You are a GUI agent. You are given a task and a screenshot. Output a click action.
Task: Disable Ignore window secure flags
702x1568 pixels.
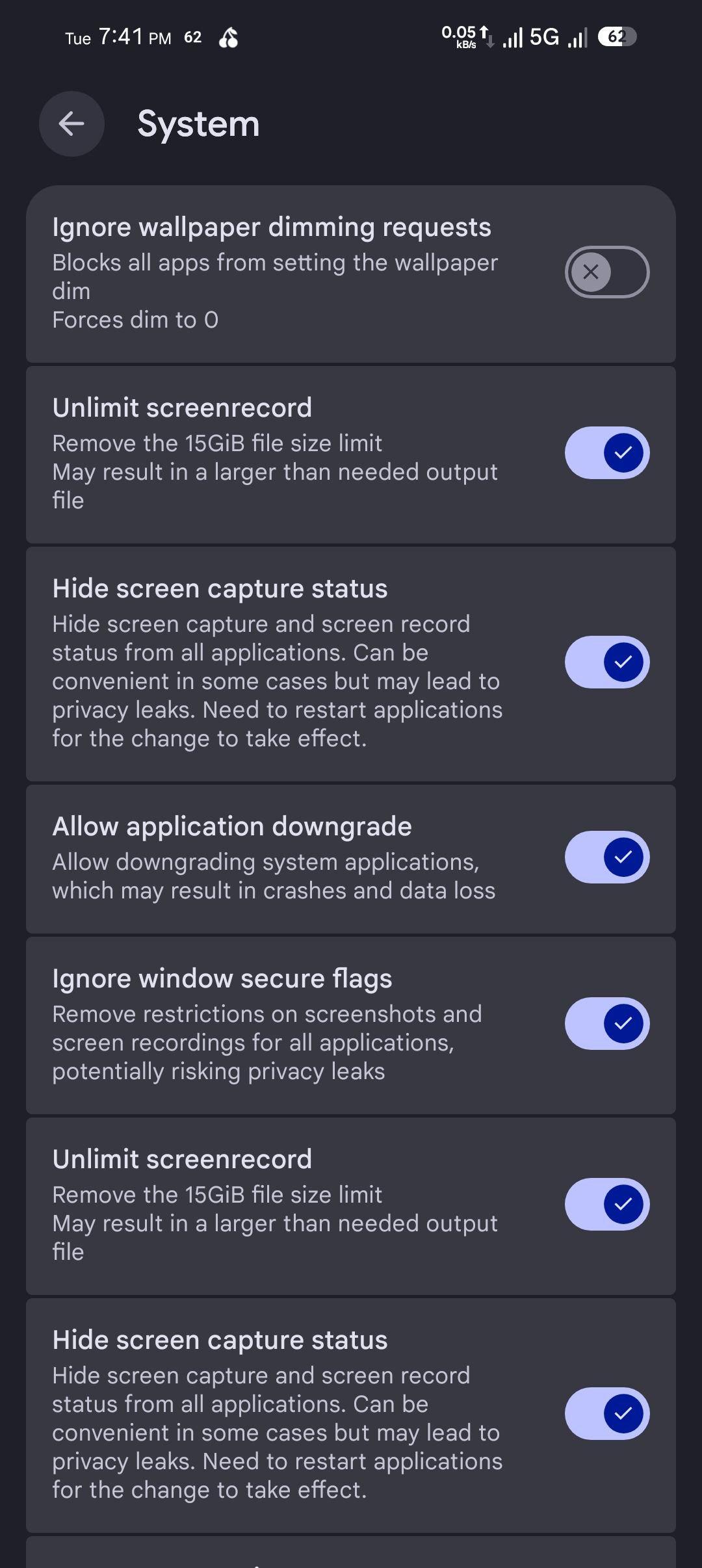point(606,1023)
